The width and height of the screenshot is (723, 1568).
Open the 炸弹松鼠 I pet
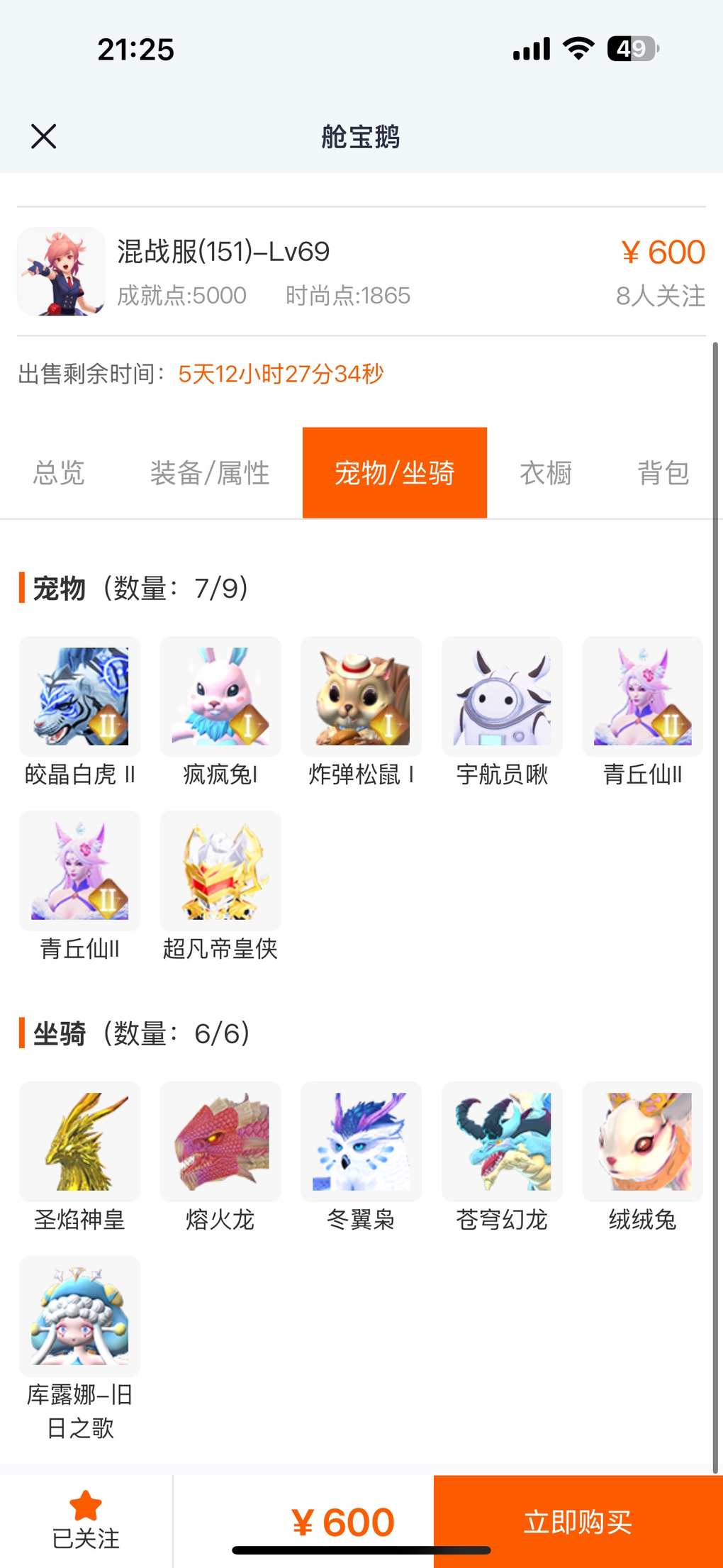pyautogui.click(x=361, y=696)
